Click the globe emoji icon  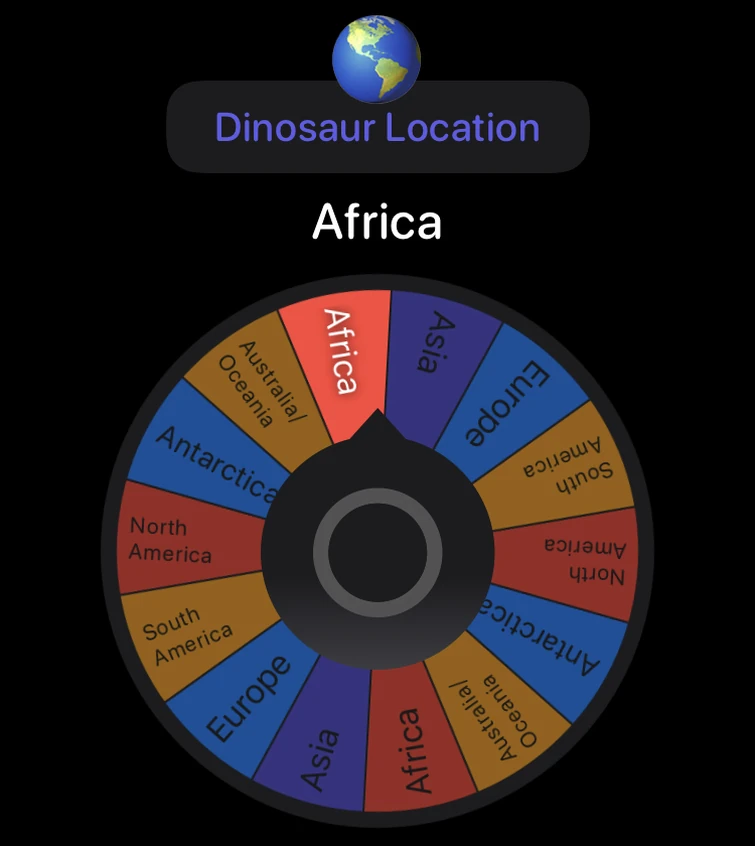pyautogui.click(x=376, y=54)
